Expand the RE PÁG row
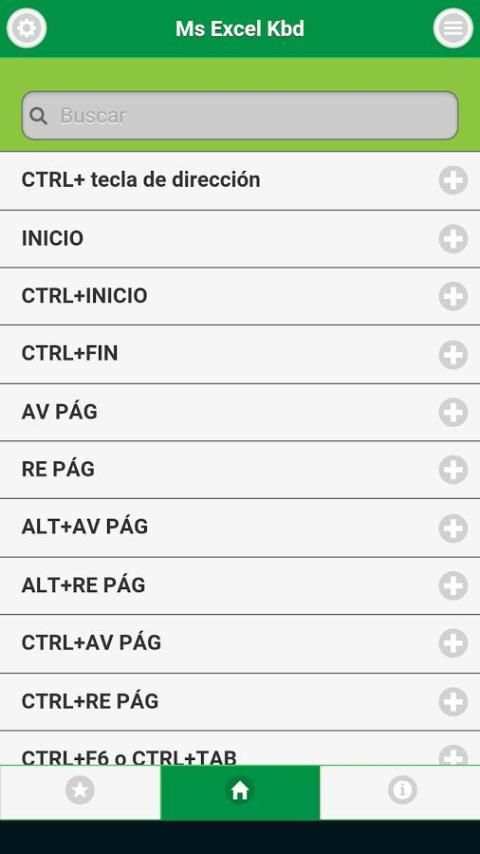Screen dimensions: 480x854 click(240, 469)
